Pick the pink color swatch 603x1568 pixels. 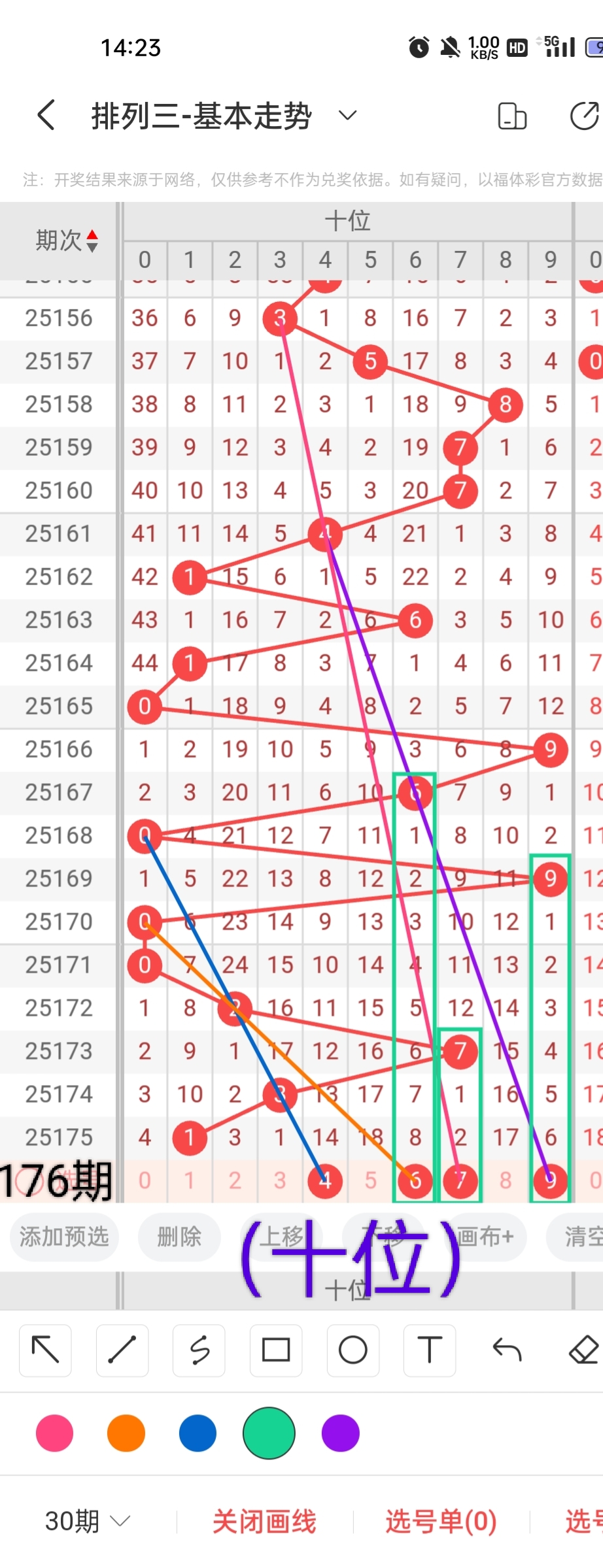pos(55,1433)
